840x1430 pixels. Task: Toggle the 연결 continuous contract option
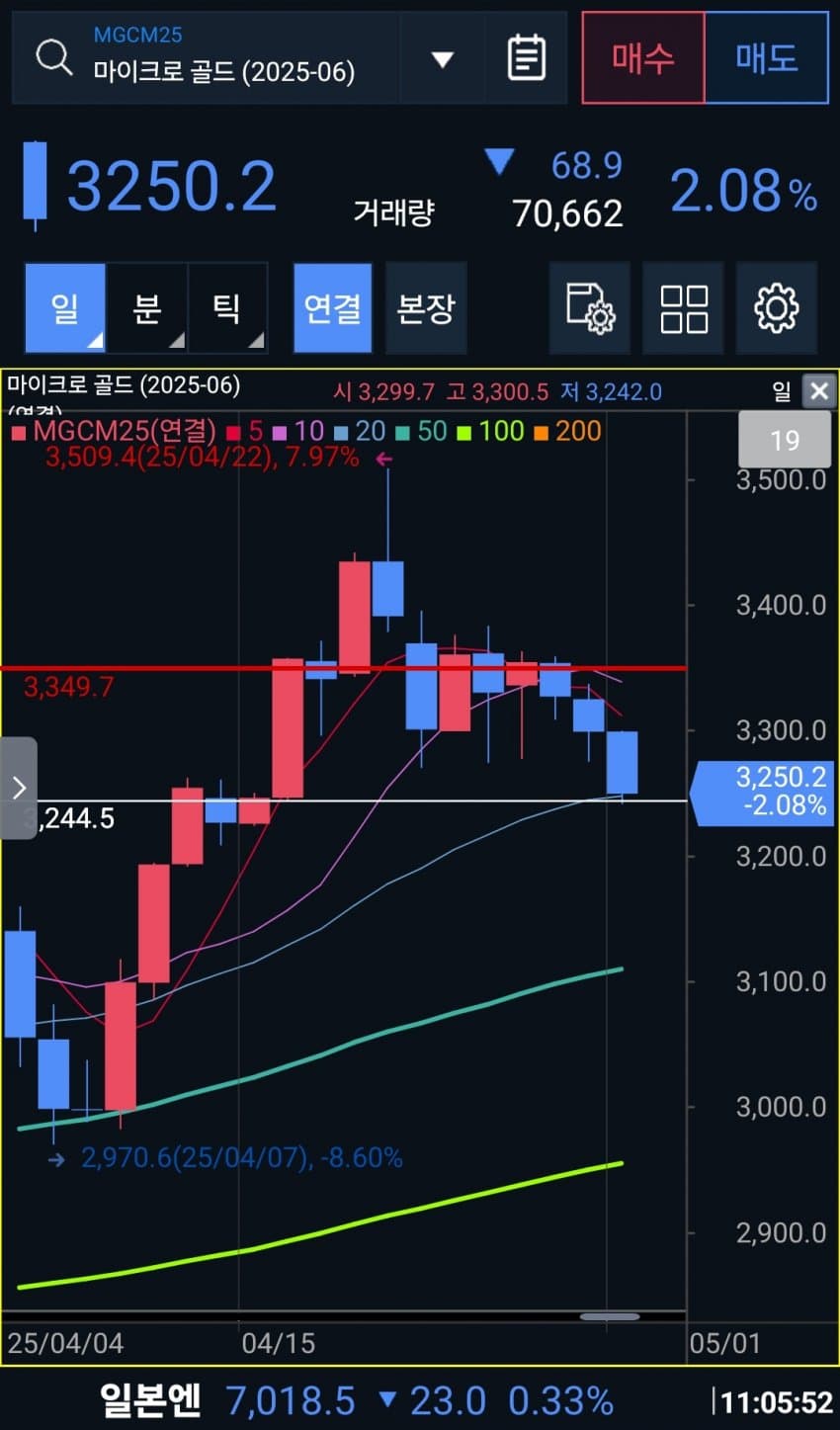click(x=333, y=308)
